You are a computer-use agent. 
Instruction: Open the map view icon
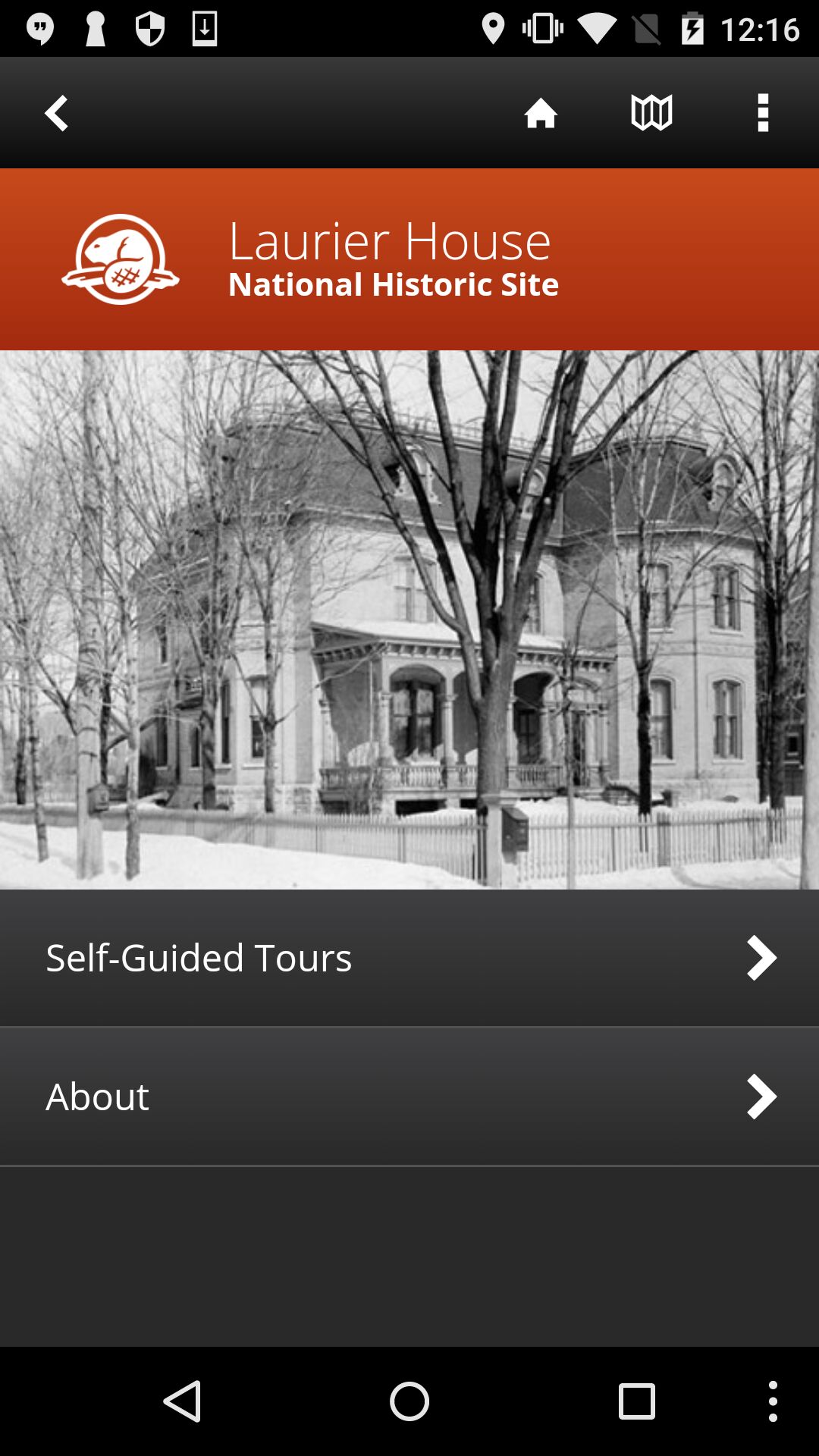click(x=651, y=113)
